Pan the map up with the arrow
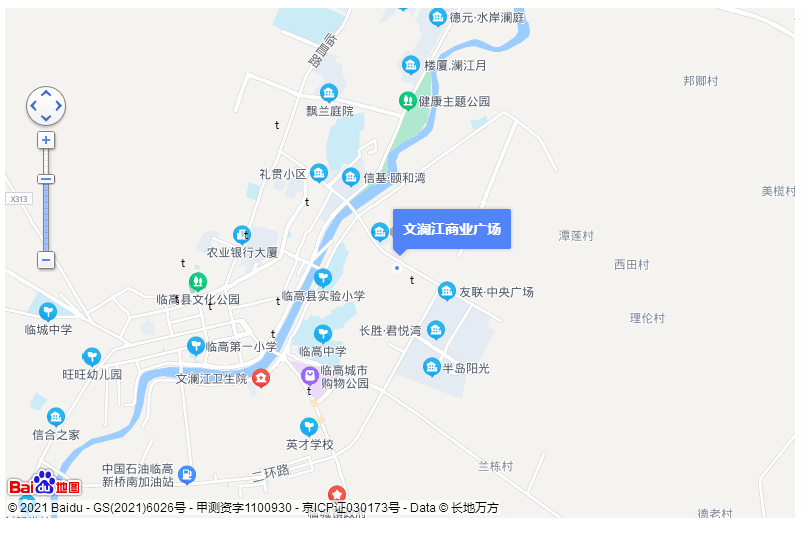 (46, 94)
